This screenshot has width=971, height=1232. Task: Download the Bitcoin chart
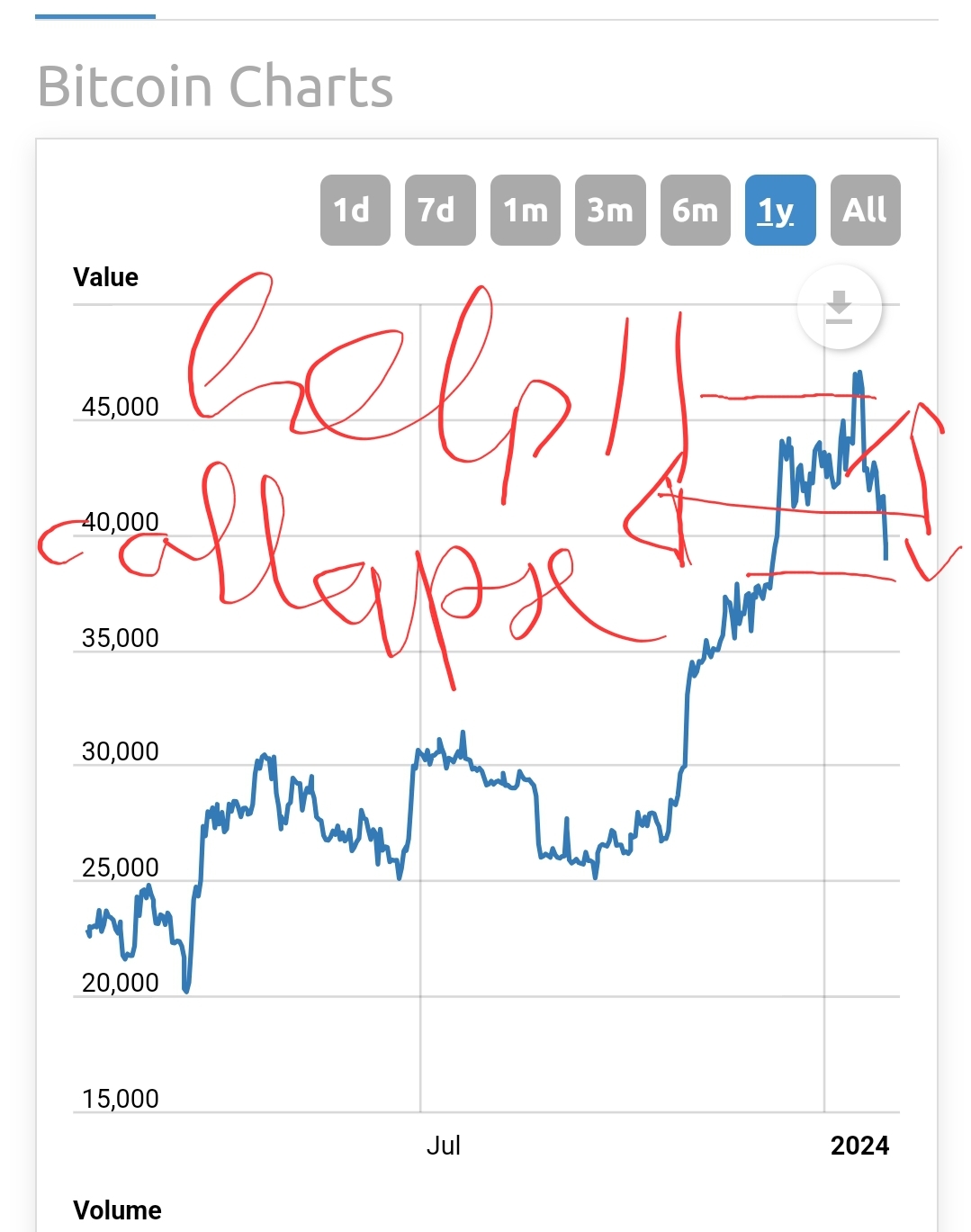click(x=839, y=307)
